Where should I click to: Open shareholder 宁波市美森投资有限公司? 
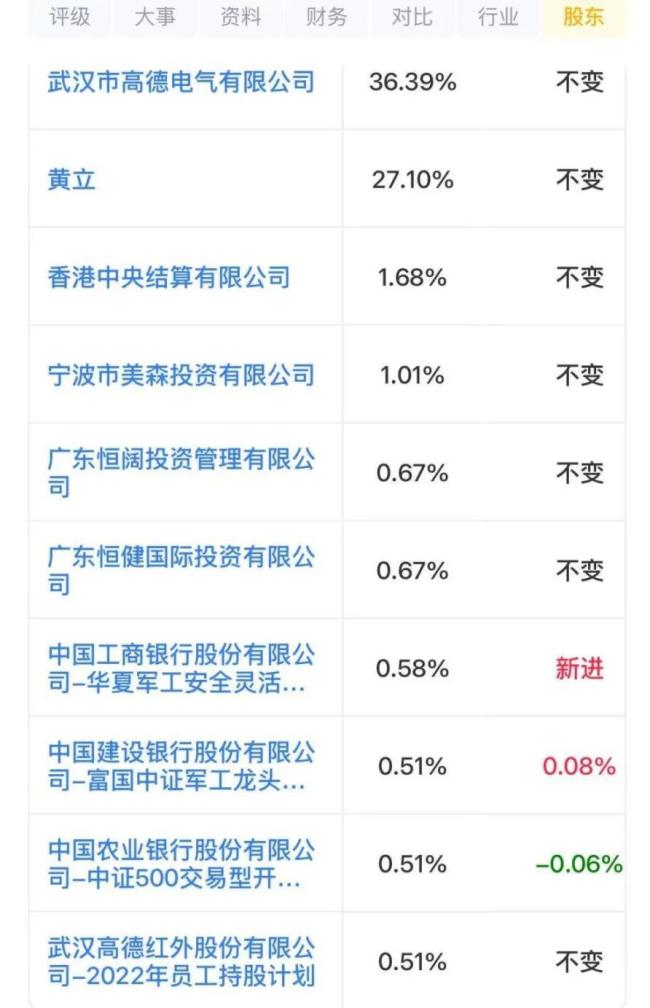(181, 375)
